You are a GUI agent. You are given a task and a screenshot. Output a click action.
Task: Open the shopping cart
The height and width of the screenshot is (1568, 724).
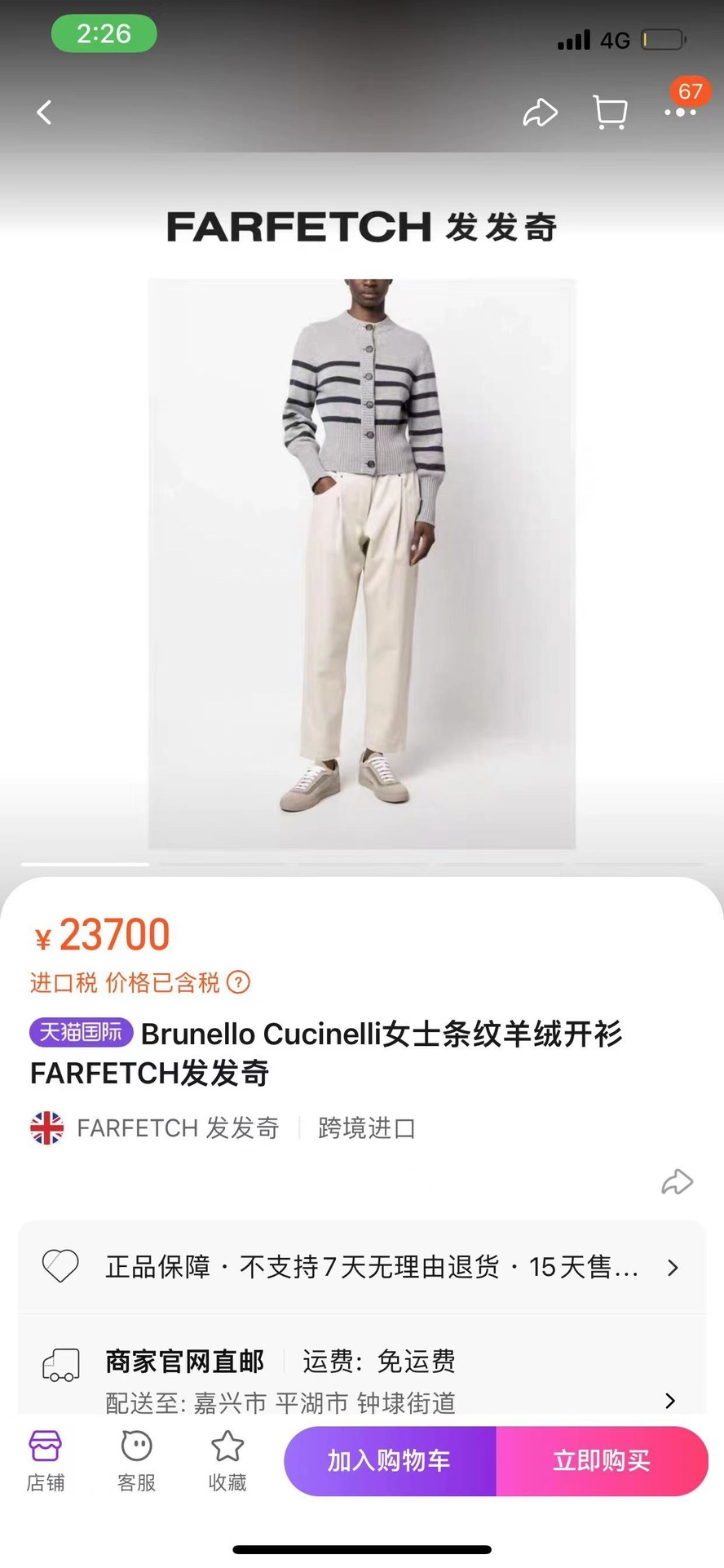[610, 113]
